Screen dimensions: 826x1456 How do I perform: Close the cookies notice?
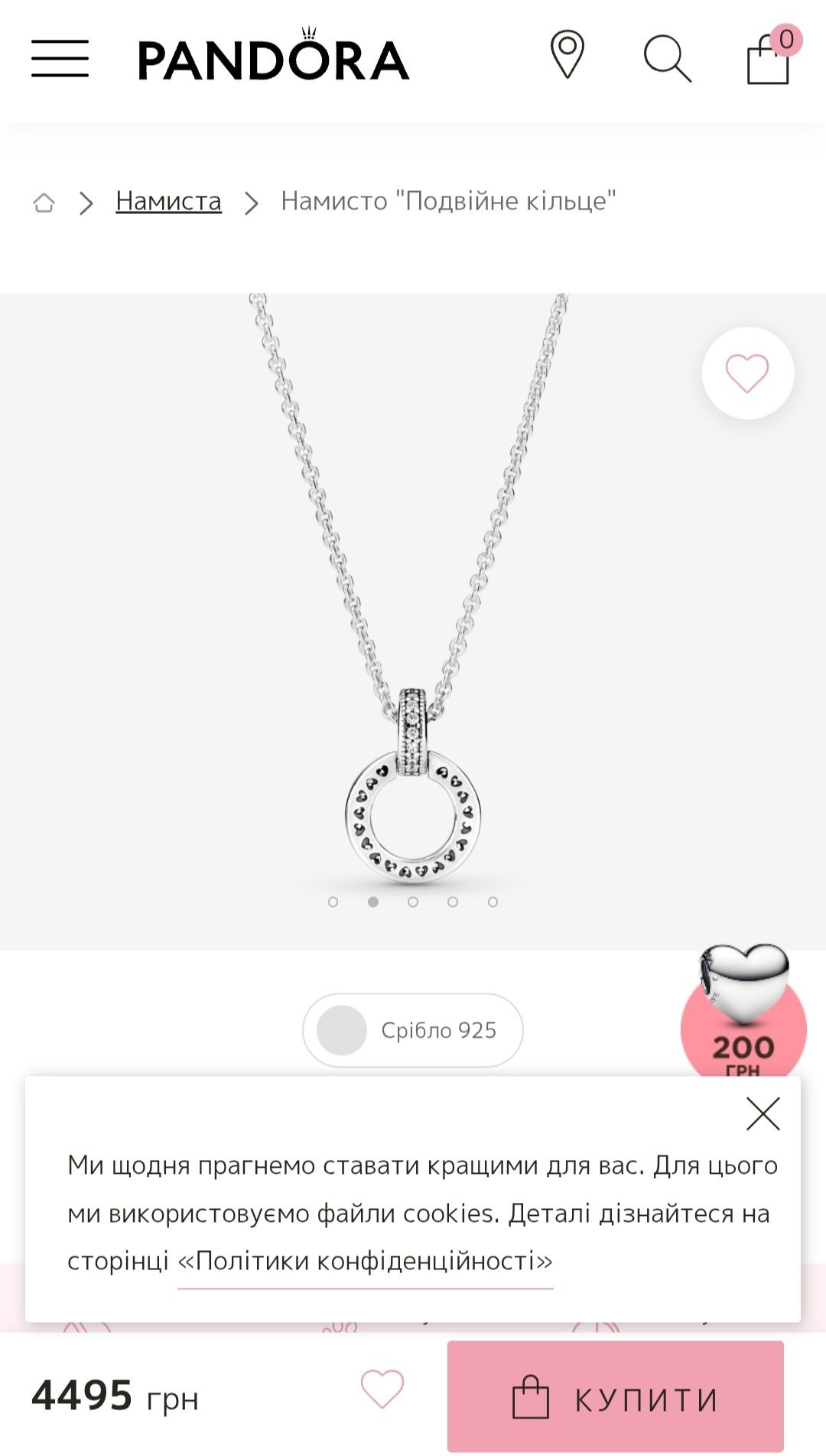763,1113
